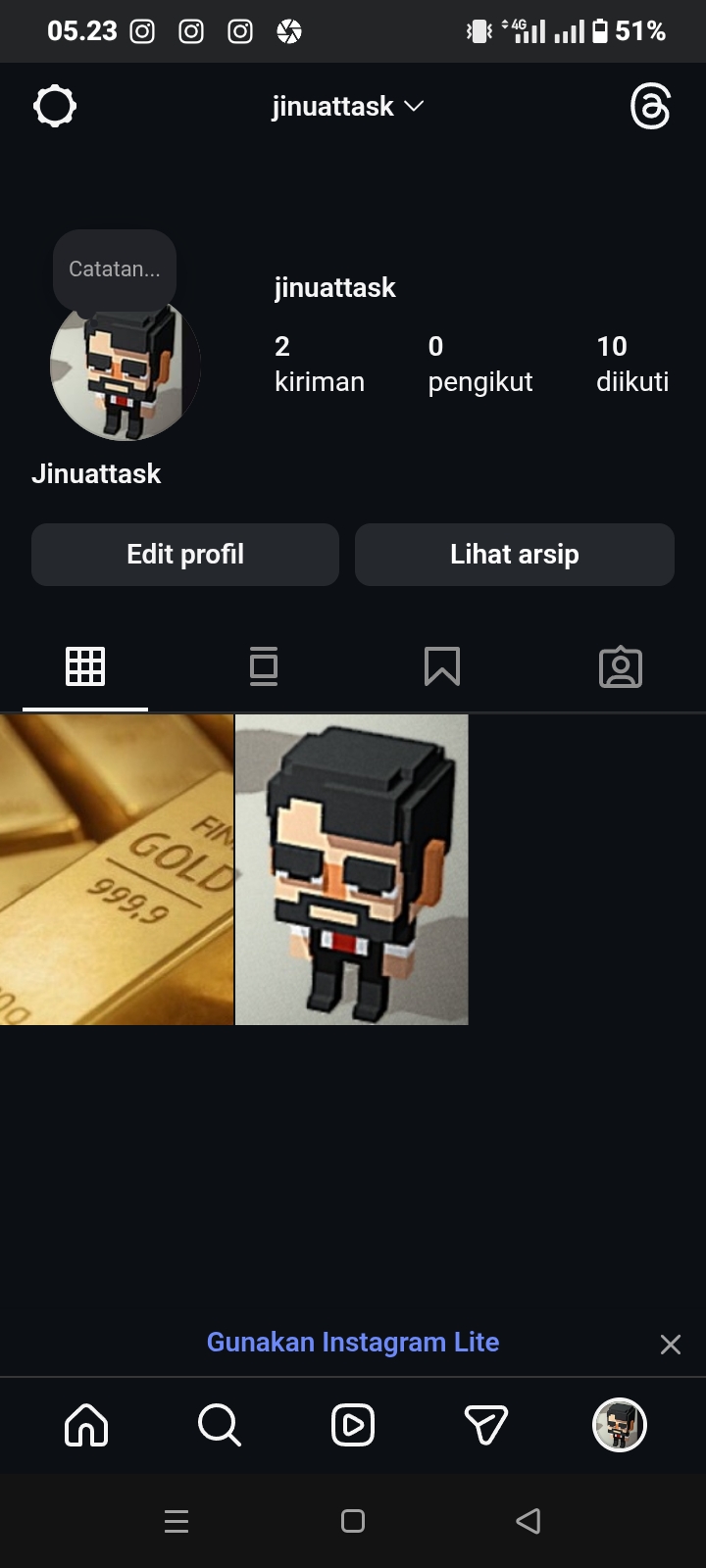The image size is (706, 1568).
Task: Switch to the saved bookmarks tab
Action: pyautogui.click(x=442, y=667)
